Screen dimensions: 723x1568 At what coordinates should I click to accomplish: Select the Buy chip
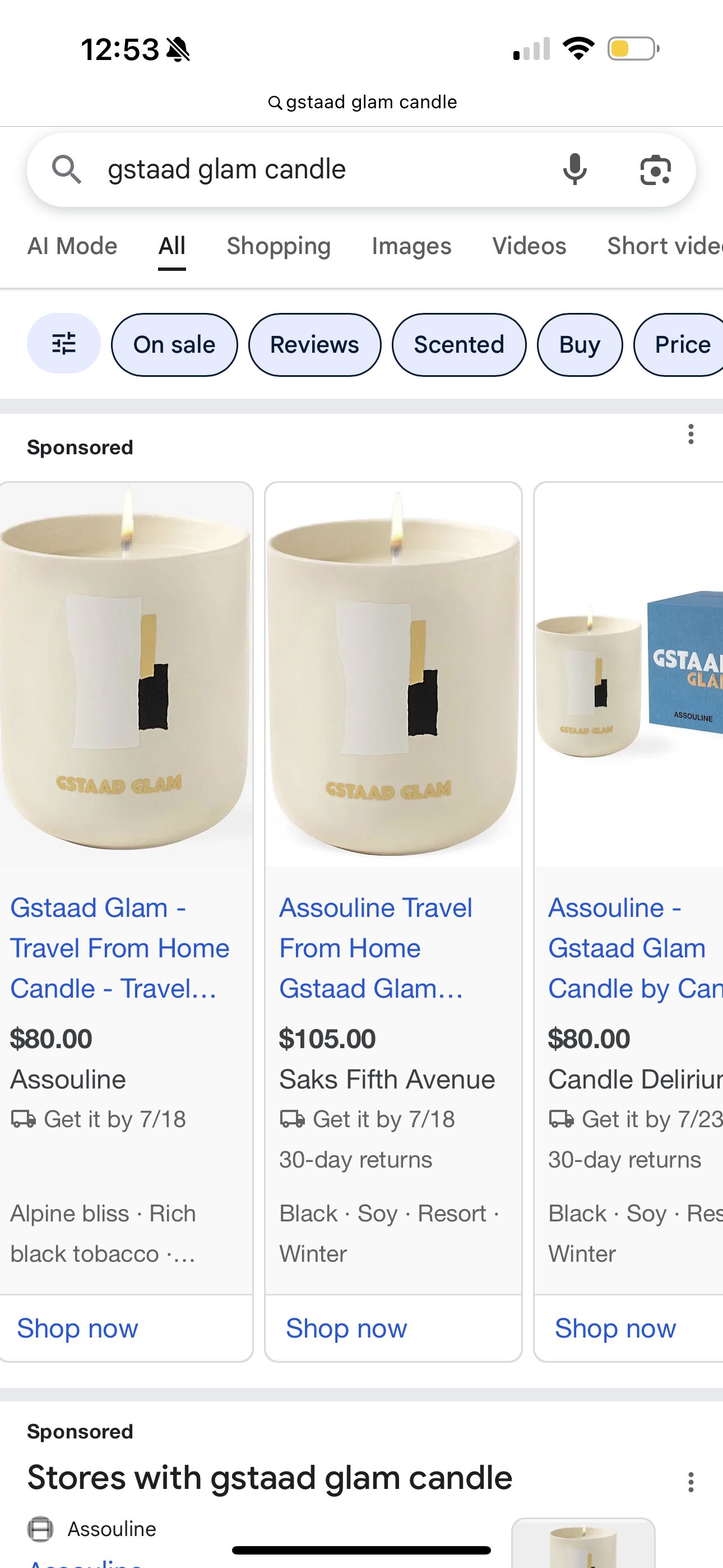point(580,344)
